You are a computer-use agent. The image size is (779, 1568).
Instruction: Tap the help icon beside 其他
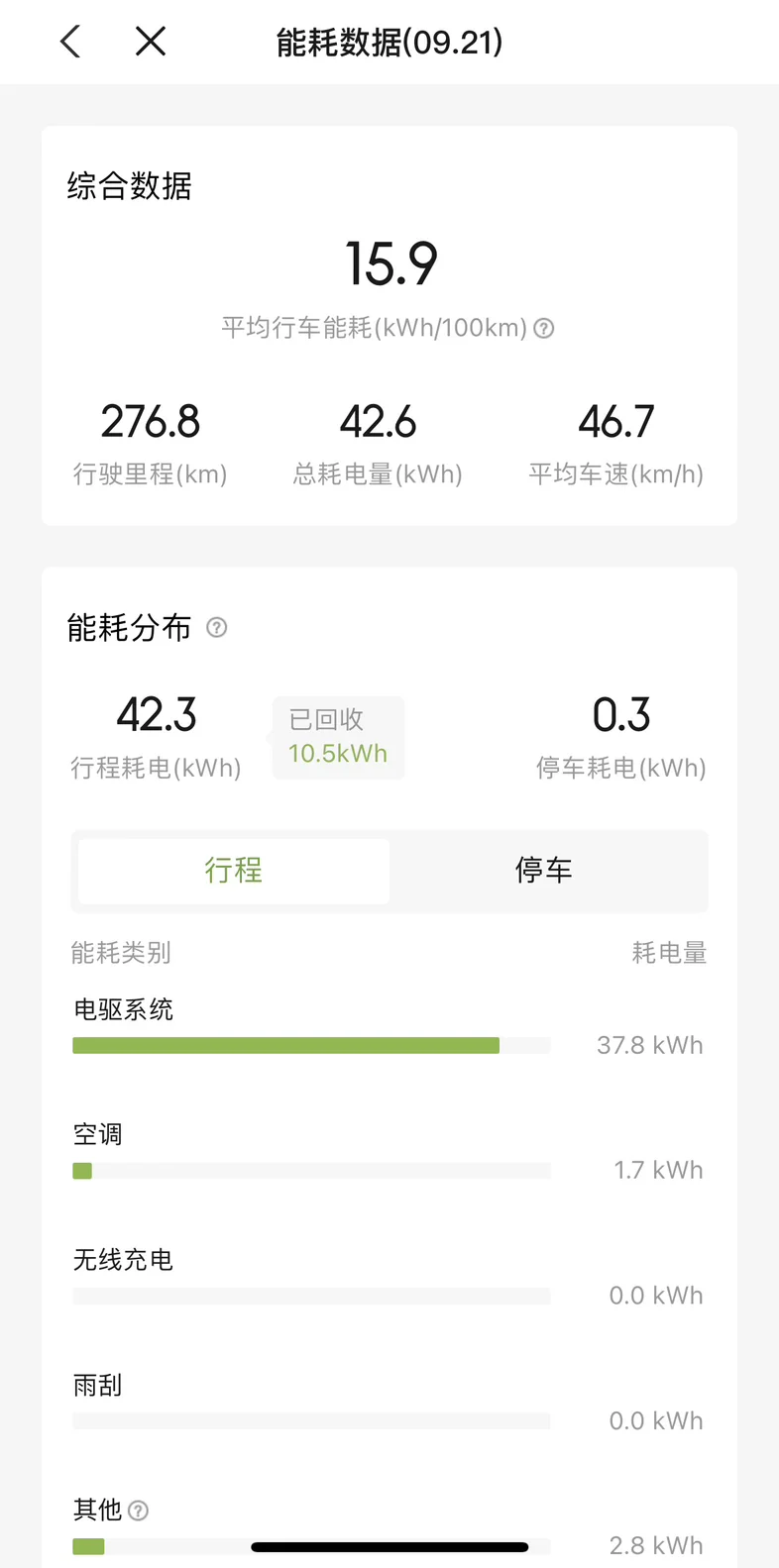pyautogui.click(x=139, y=1511)
